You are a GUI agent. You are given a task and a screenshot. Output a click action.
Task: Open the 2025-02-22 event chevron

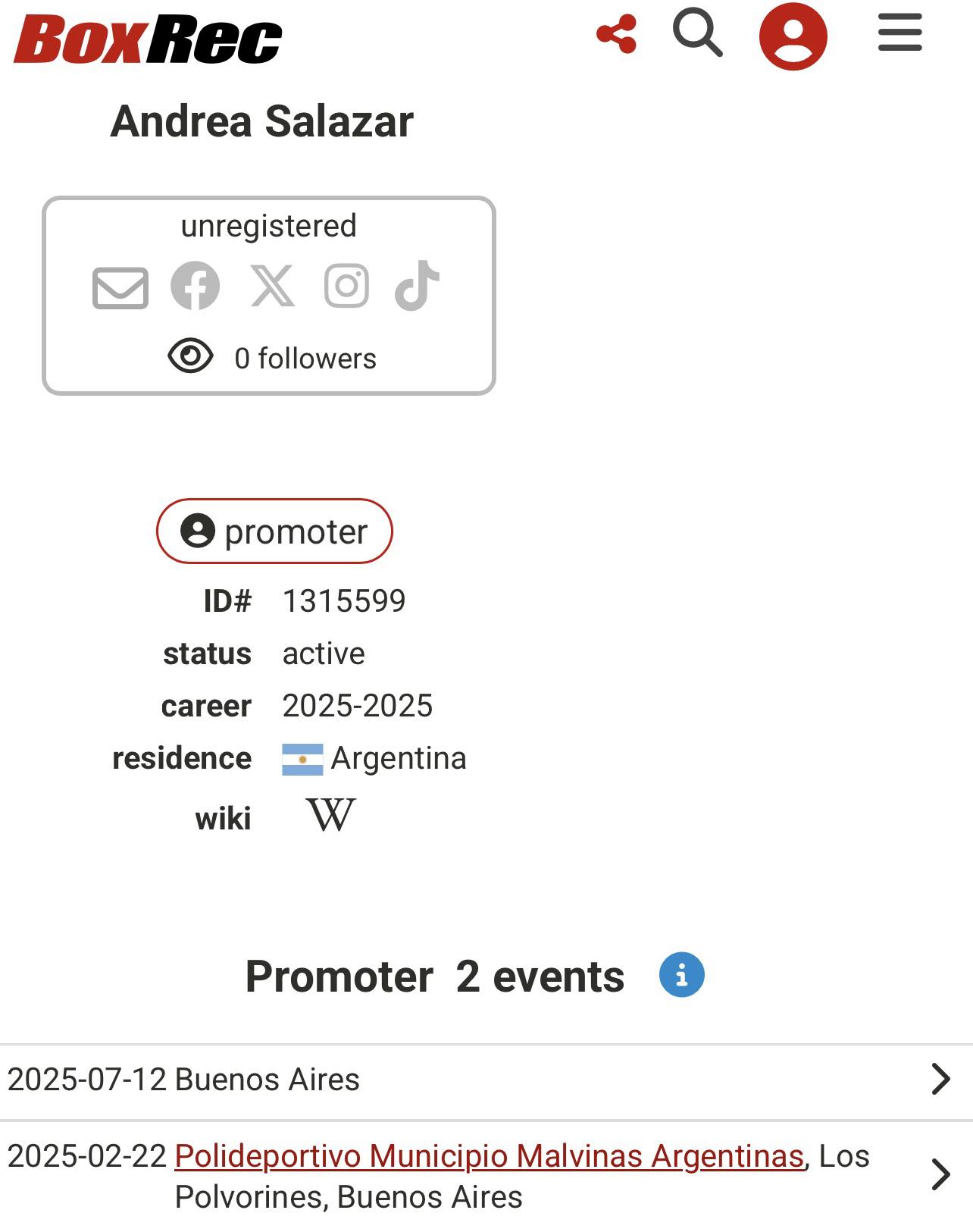940,1175
